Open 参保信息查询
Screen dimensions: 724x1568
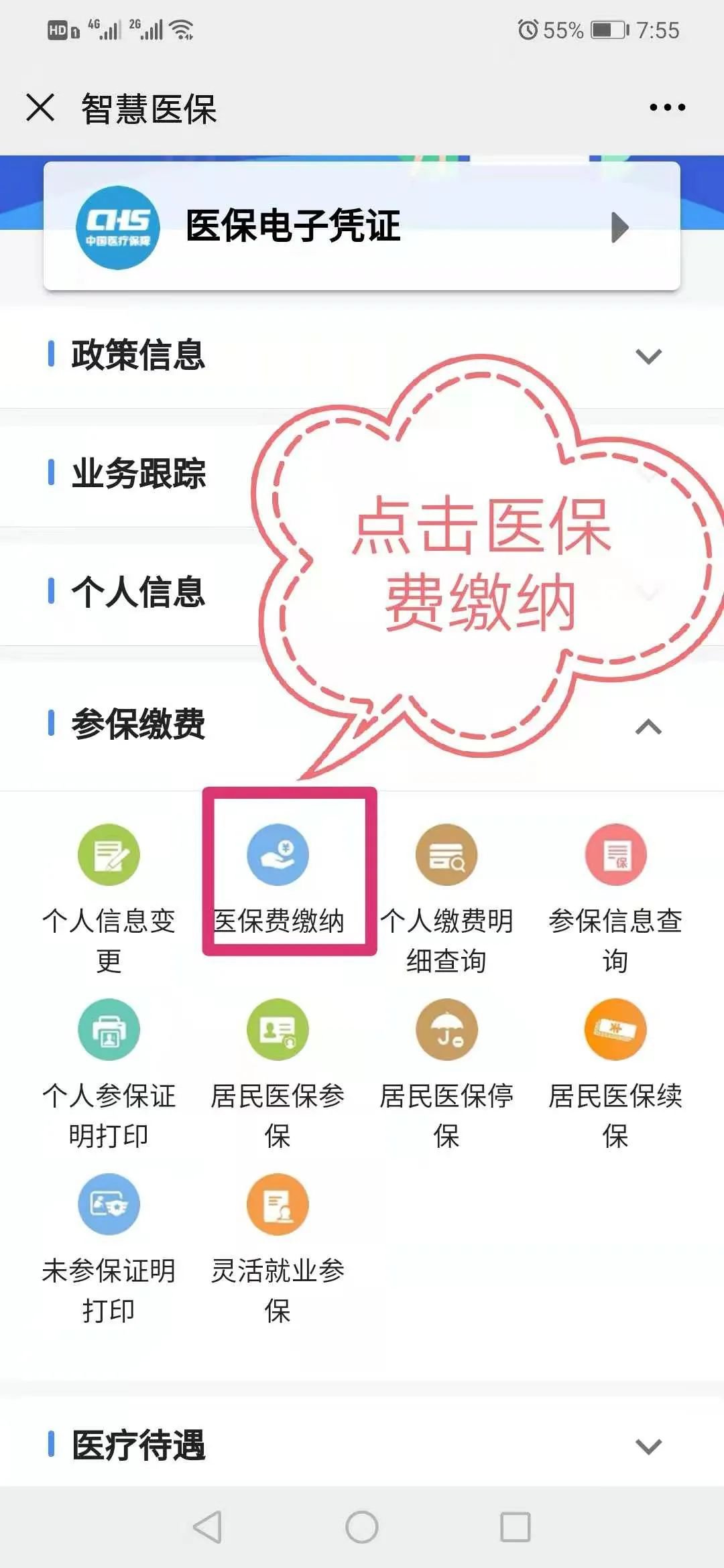pos(615,855)
